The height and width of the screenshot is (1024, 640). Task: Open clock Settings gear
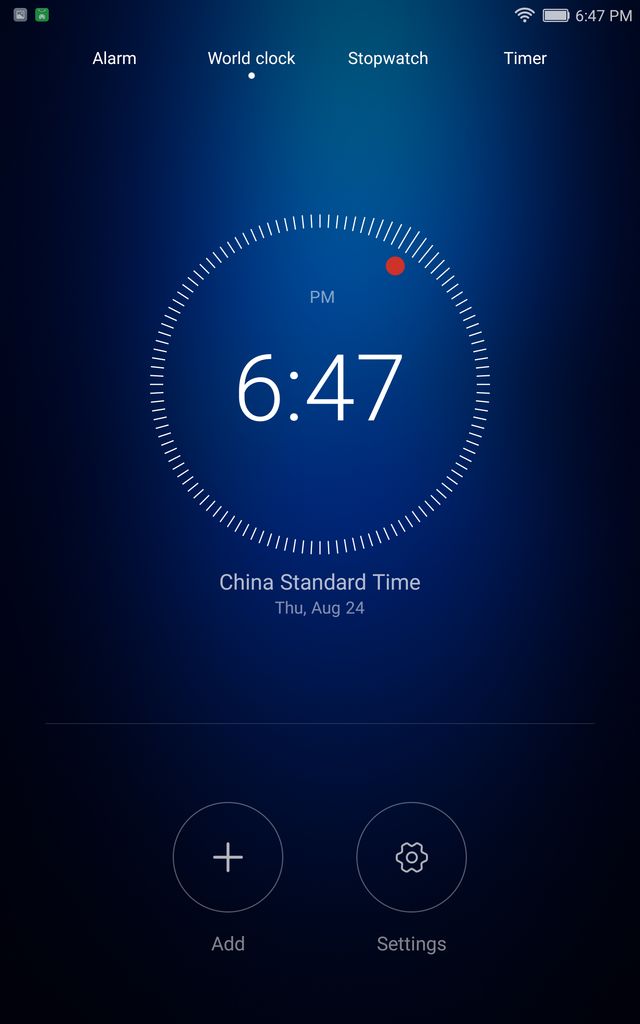[x=411, y=857]
